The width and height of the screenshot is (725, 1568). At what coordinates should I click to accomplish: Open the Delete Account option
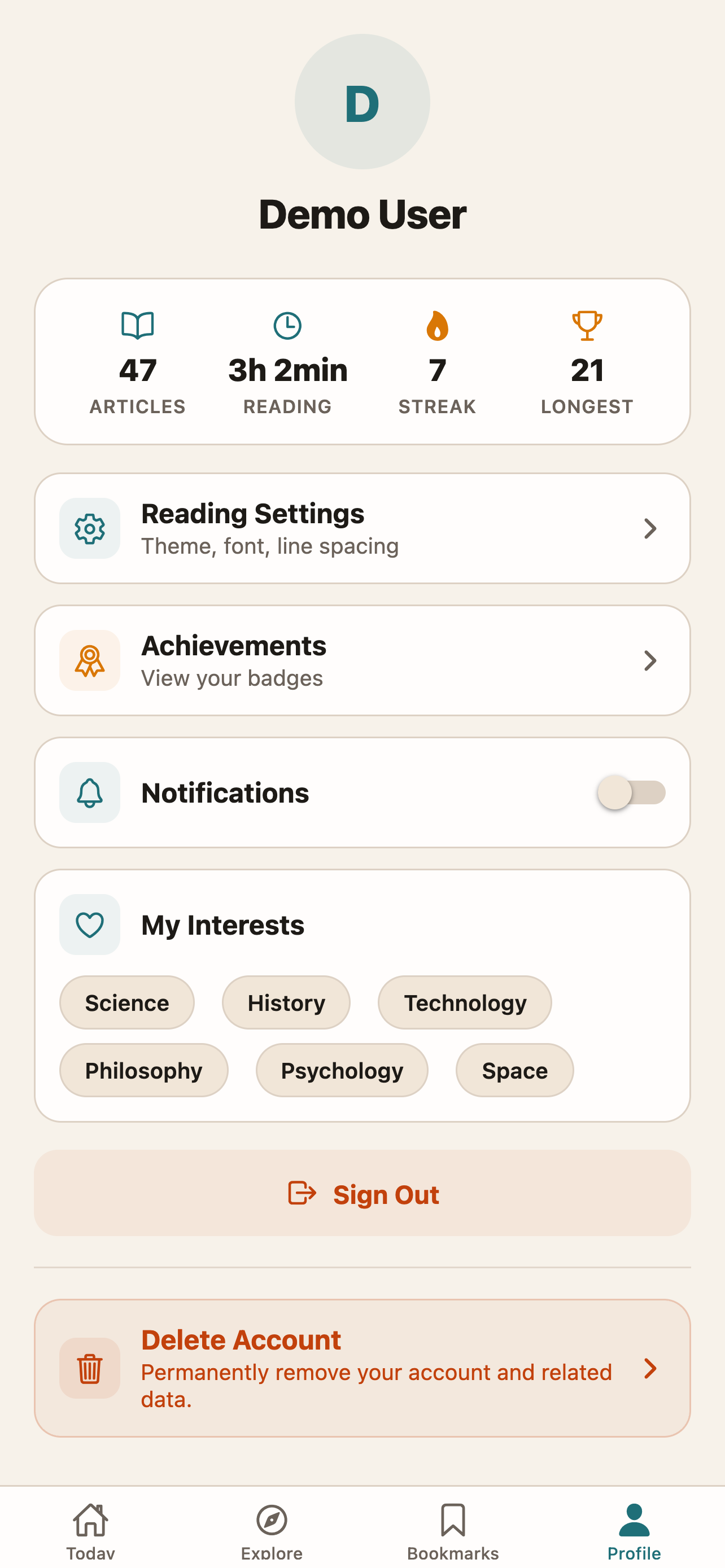362,1368
